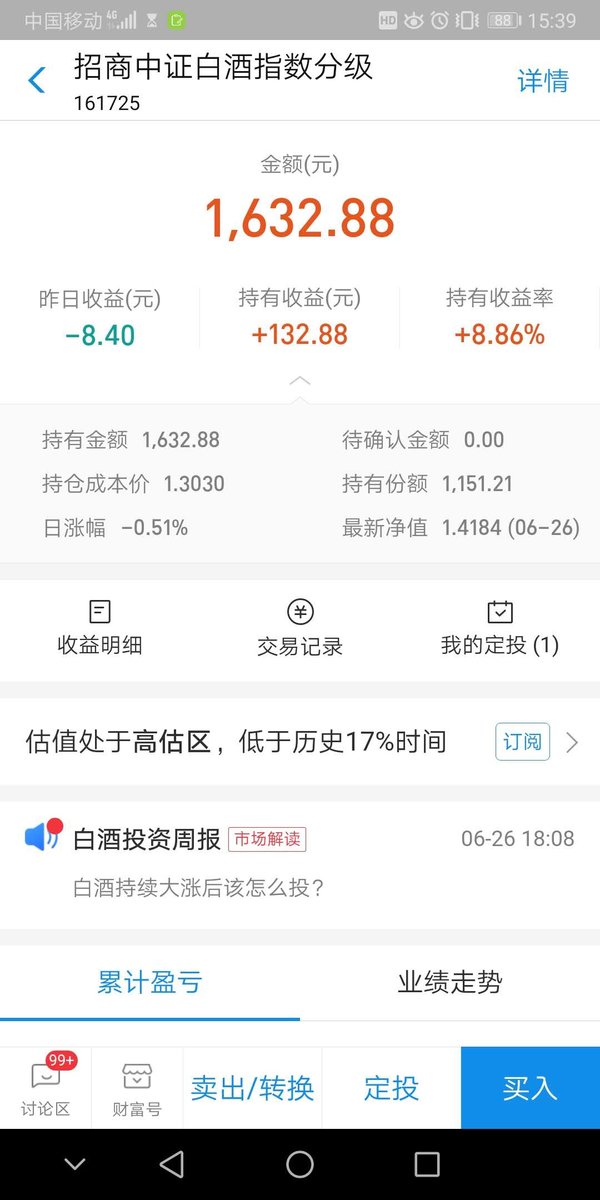The height and width of the screenshot is (1200, 600).
Task: Go to the system home screen
Action: pyautogui.click(x=300, y=1164)
